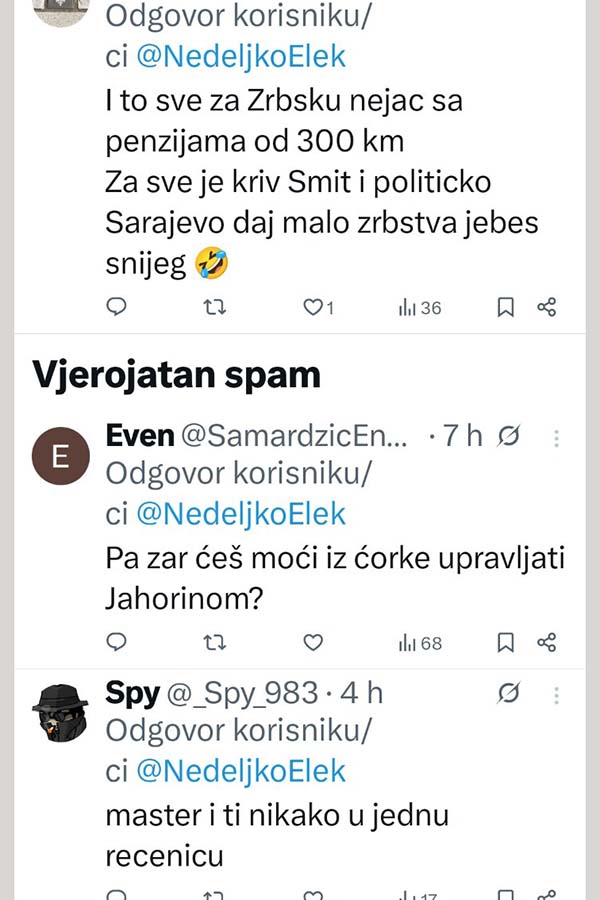The image size is (600, 900).
Task: Bookmark Even's reply
Action: (x=506, y=642)
